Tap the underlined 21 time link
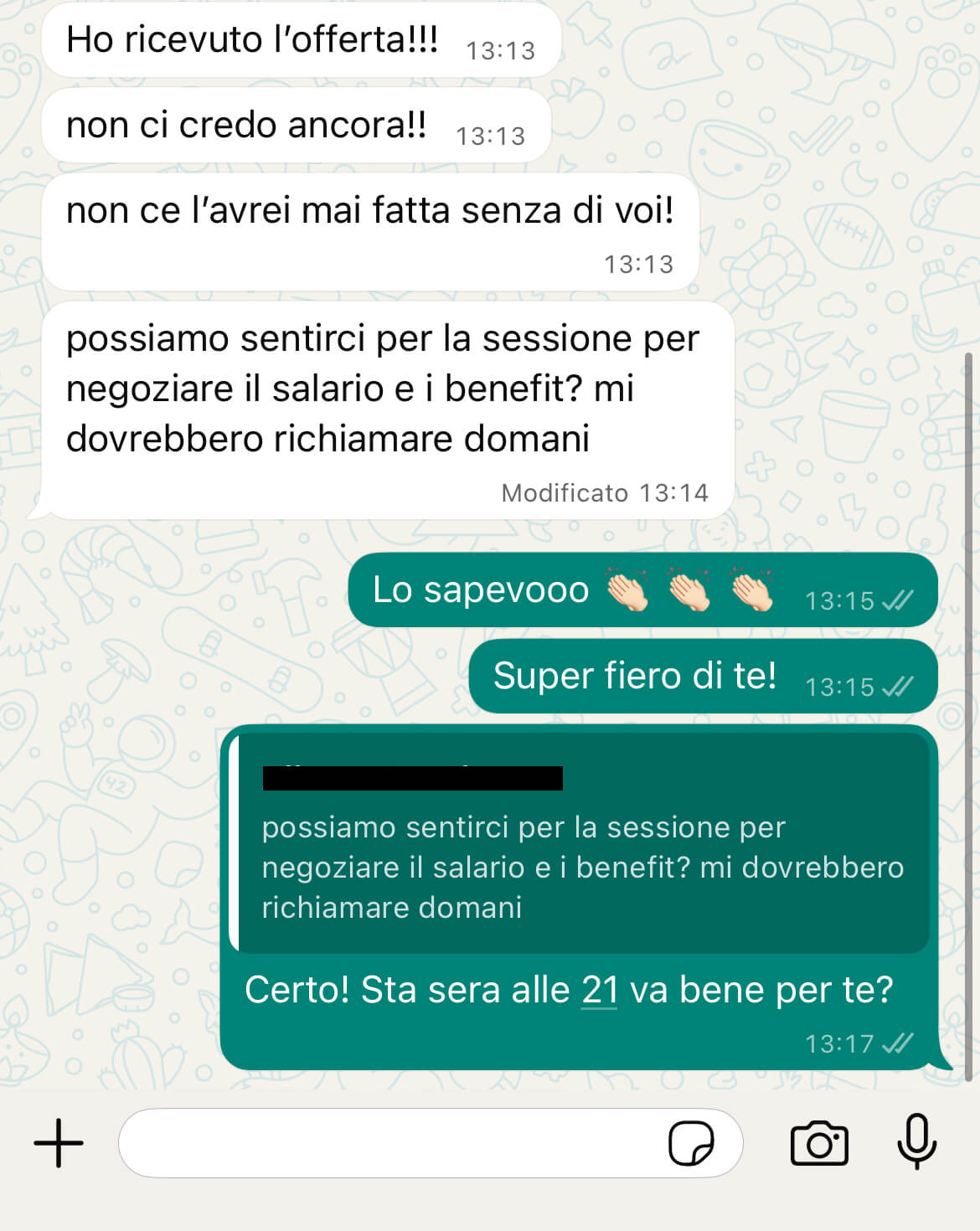 [x=599, y=990]
